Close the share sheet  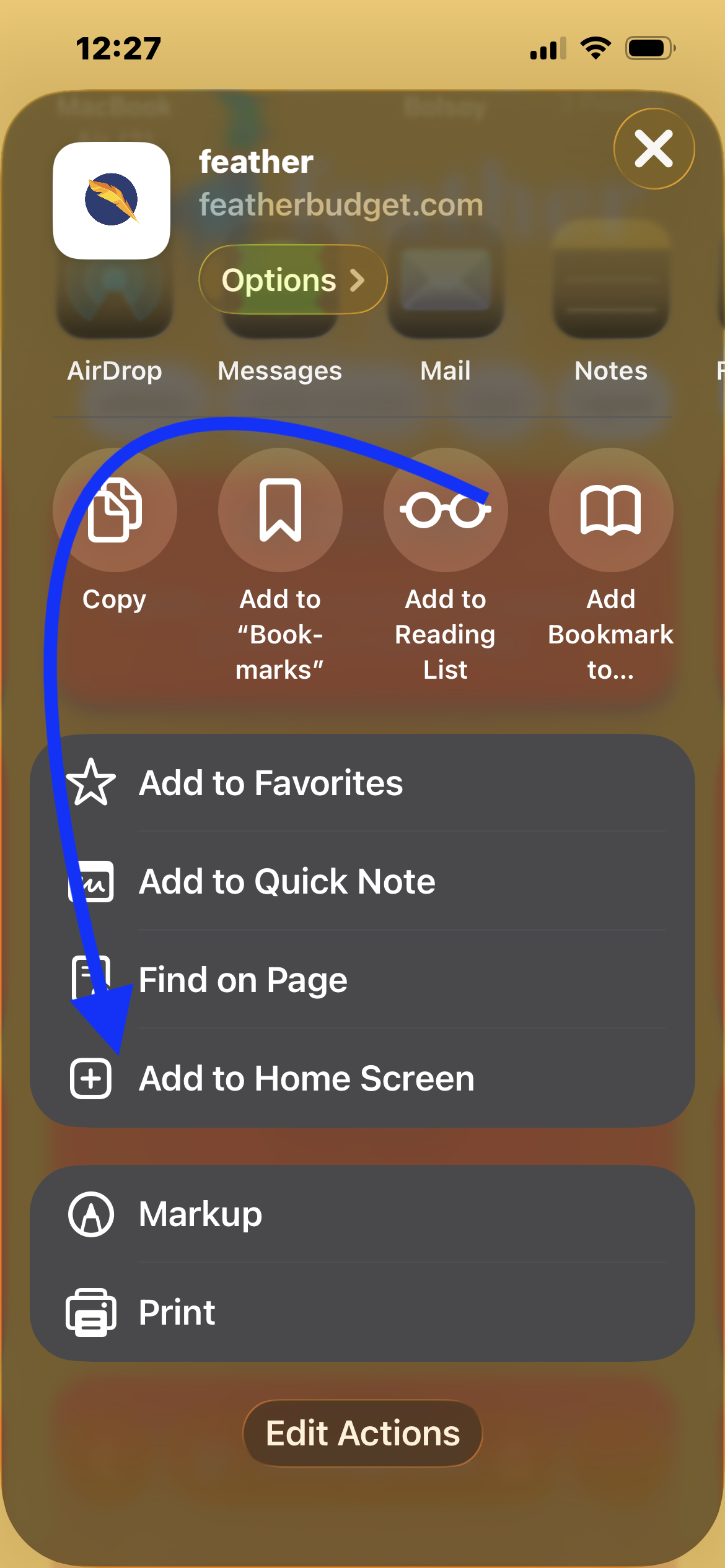pos(654,149)
